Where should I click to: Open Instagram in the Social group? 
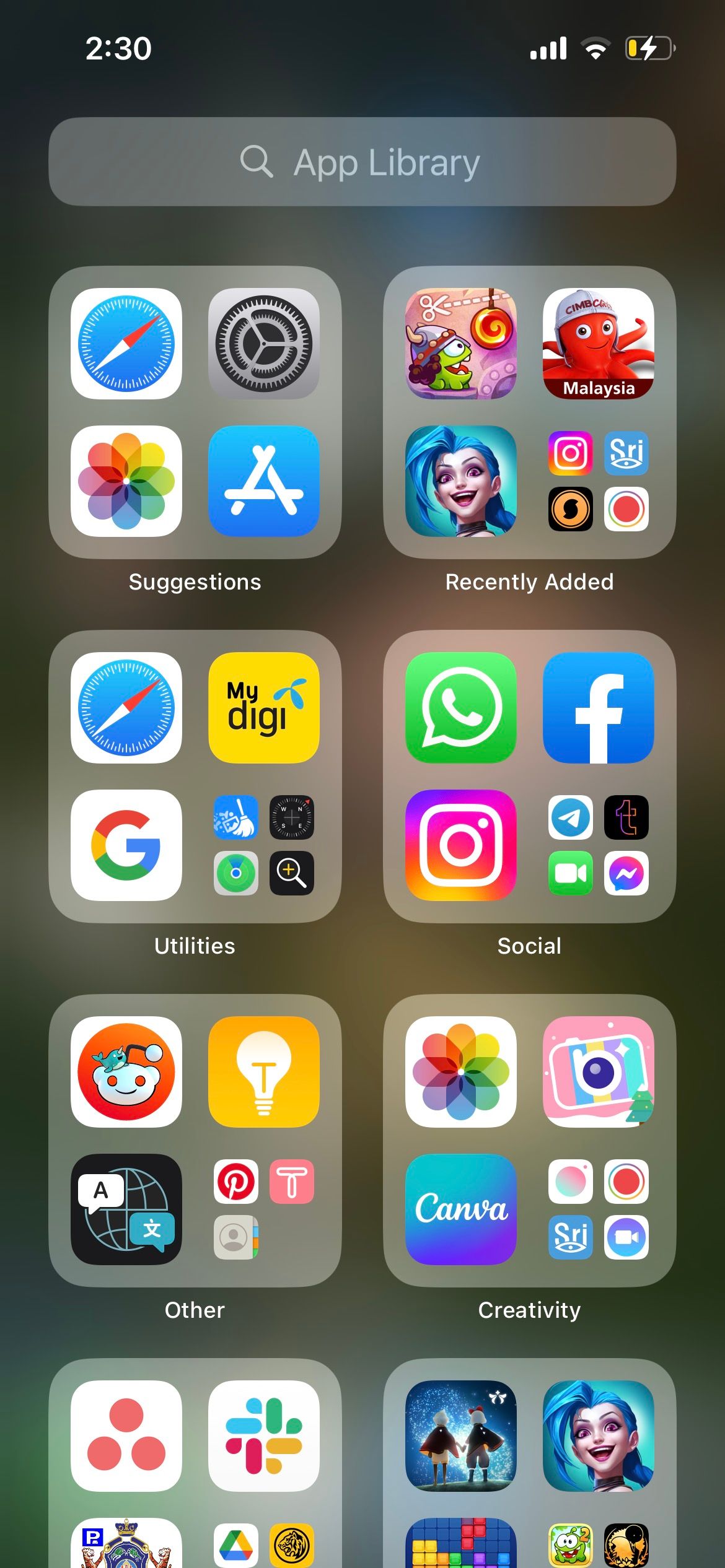461,845
